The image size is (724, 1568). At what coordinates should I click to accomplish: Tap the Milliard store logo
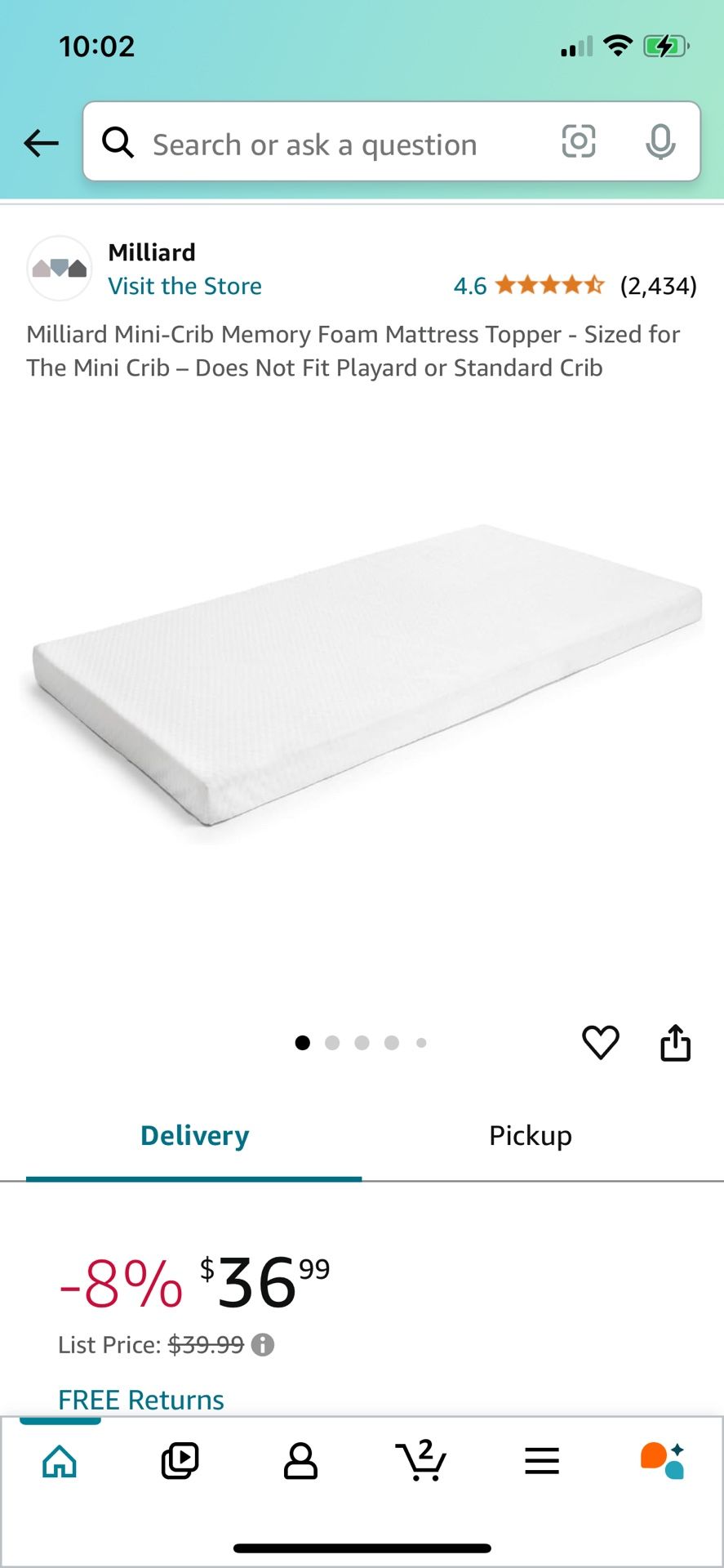pos(58,268)
